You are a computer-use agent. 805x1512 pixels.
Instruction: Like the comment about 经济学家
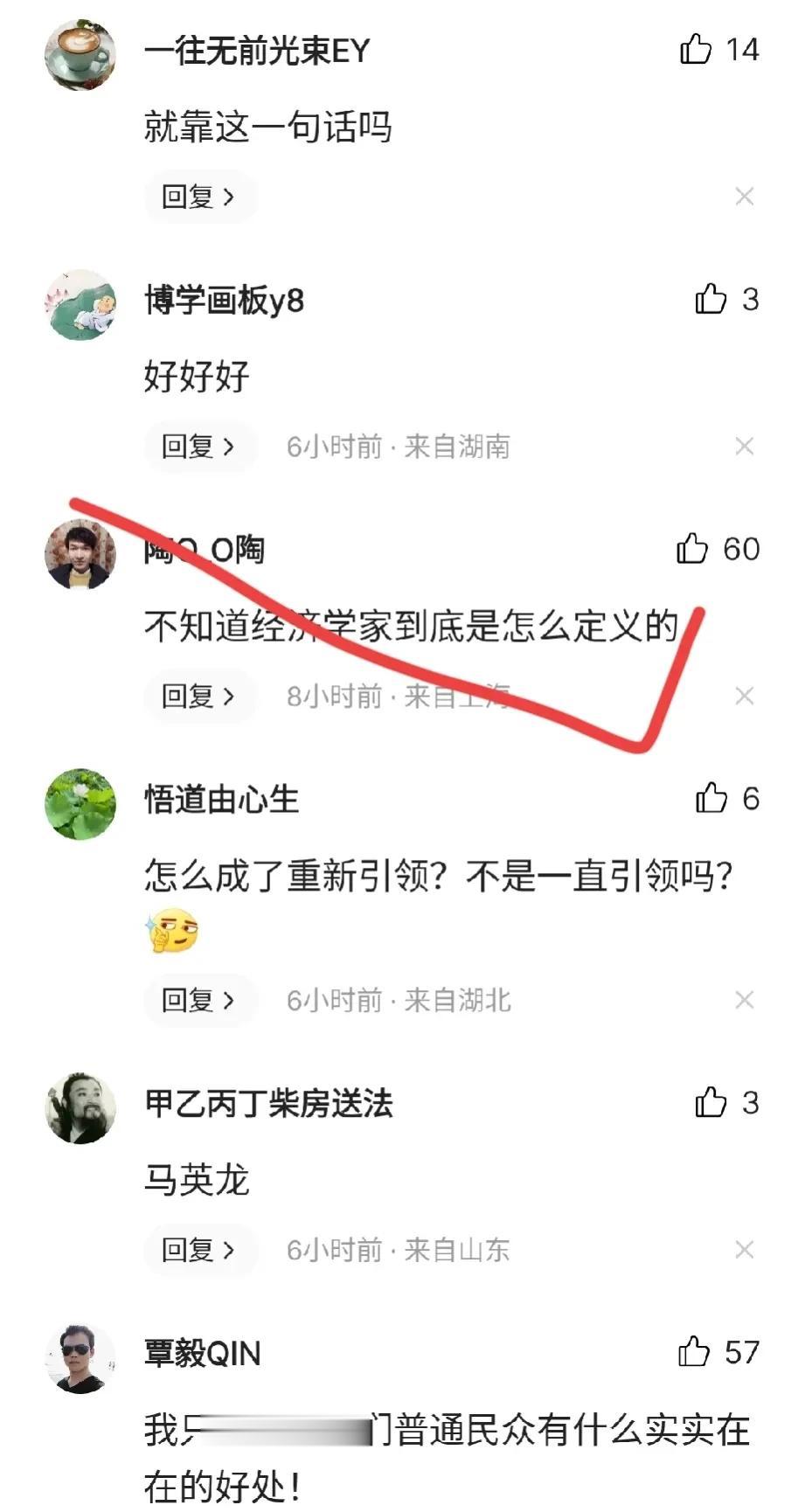(693, 549)
